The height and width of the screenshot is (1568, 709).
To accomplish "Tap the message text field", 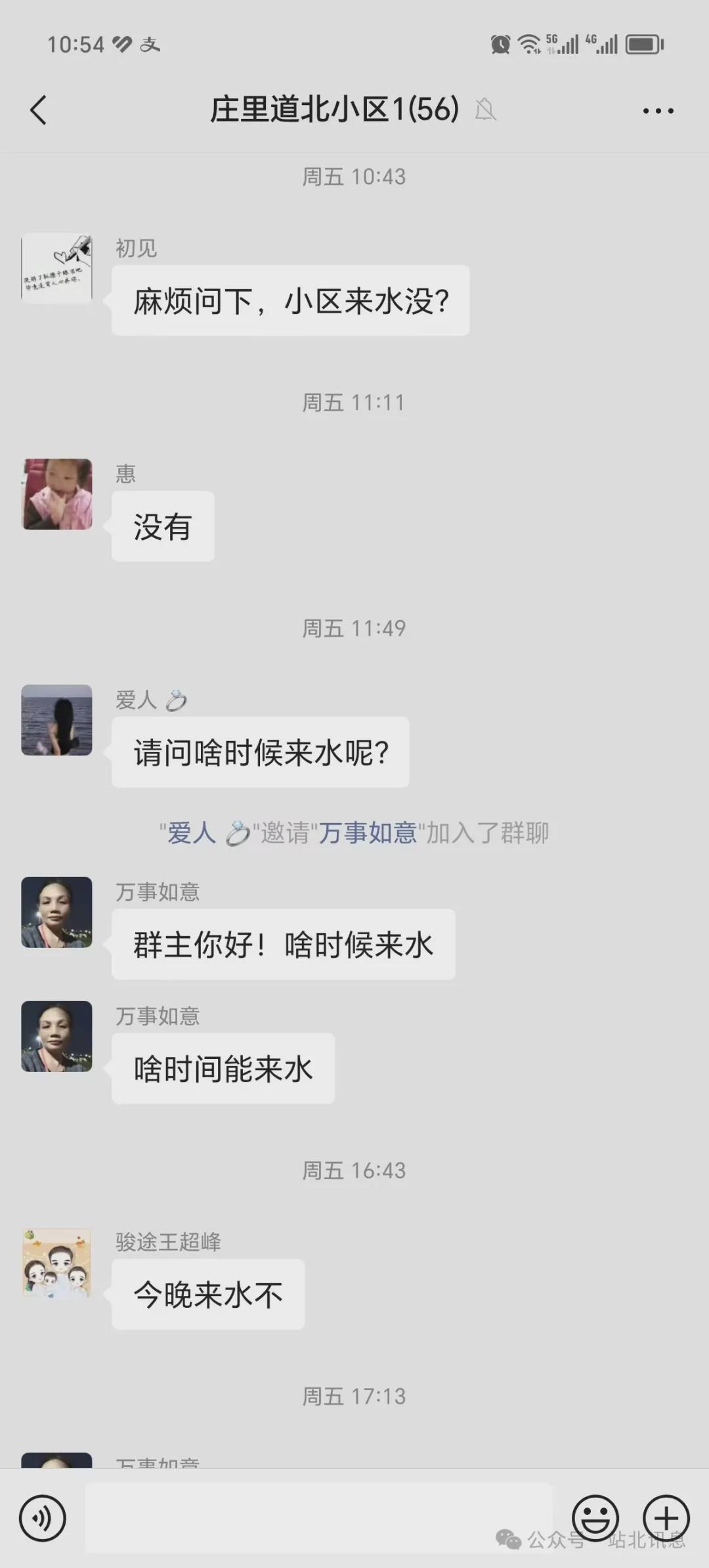I will pyautogui.click(x=319, y=1518).
